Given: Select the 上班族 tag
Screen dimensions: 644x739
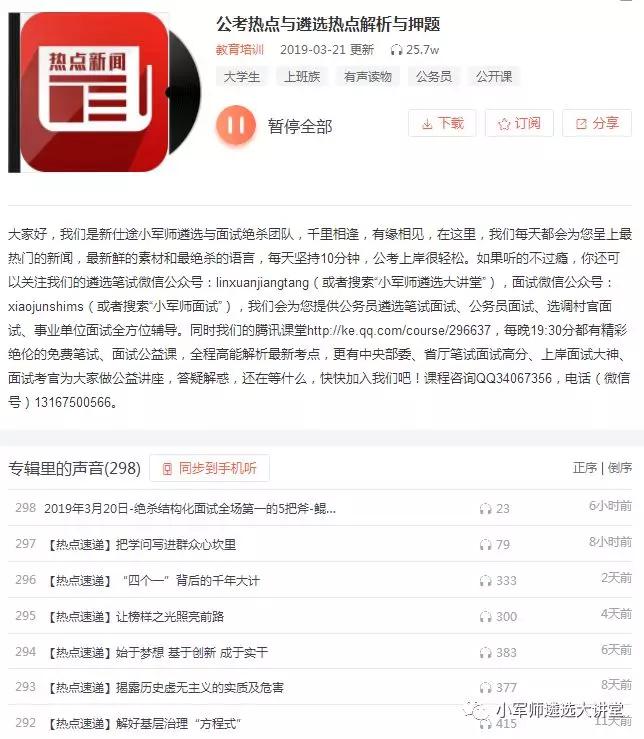Looking at the screenshot, I should click(x=301, y=76).
